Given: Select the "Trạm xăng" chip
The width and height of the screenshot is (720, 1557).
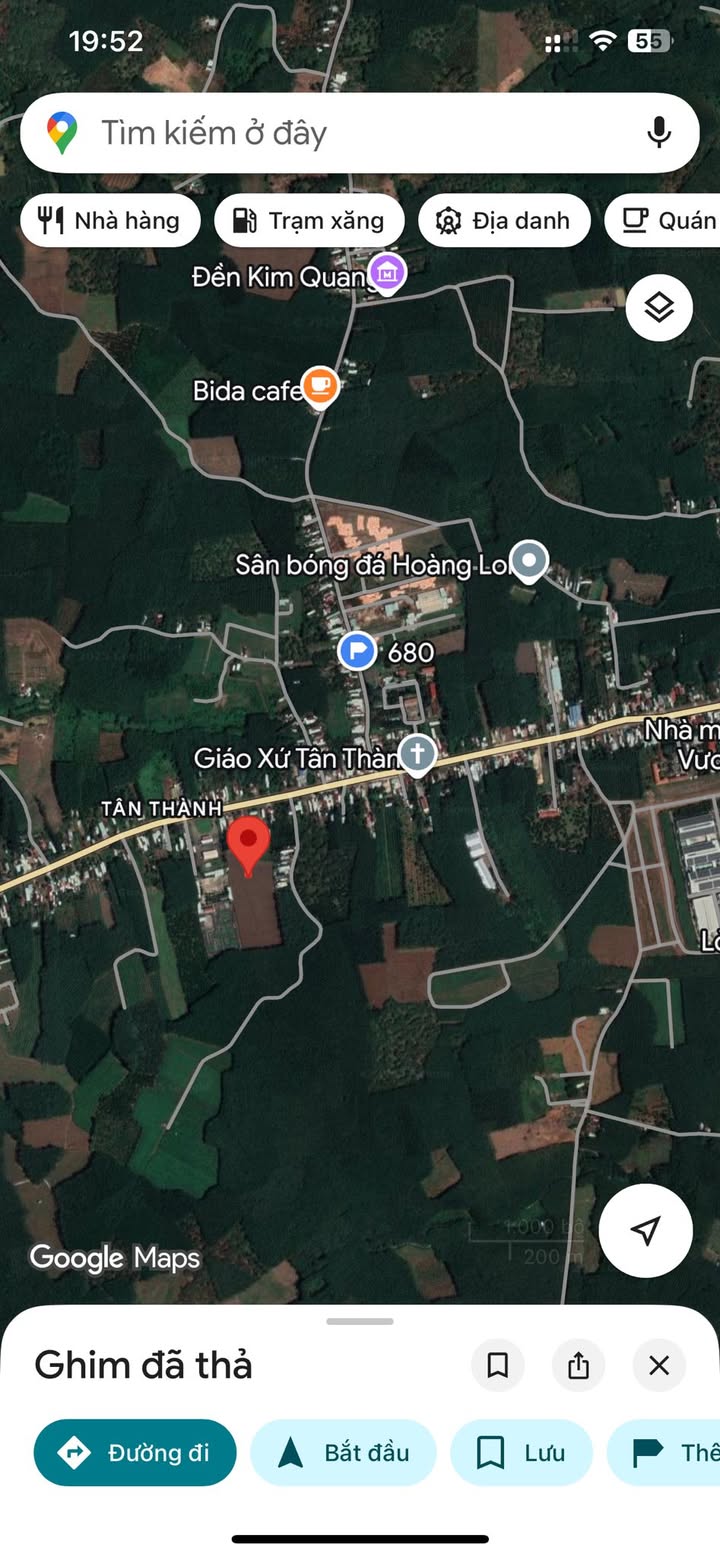Looking at the screenshot, I should [309, 221].
